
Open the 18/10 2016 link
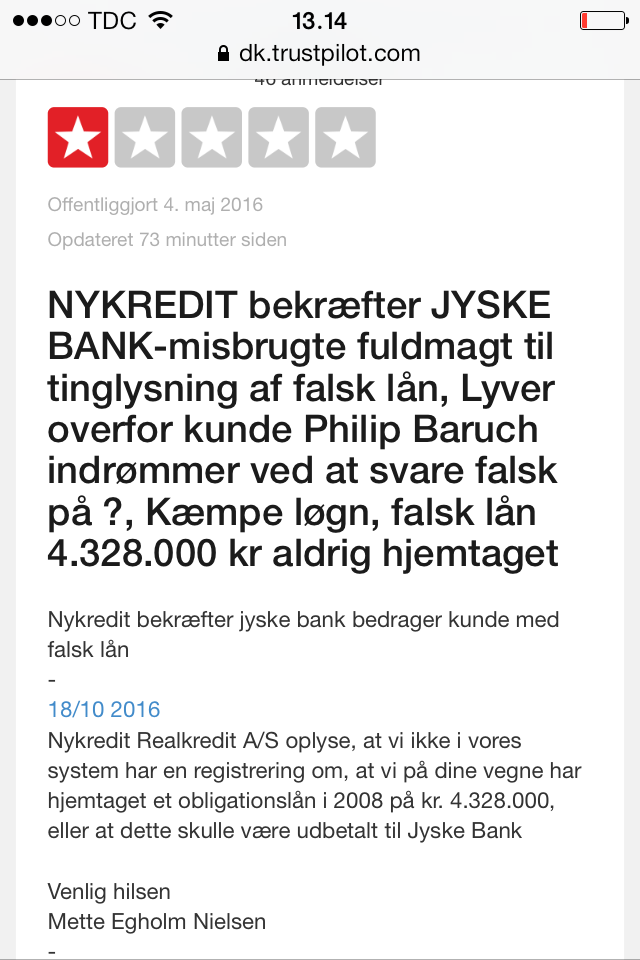click(x=104, y=710)
